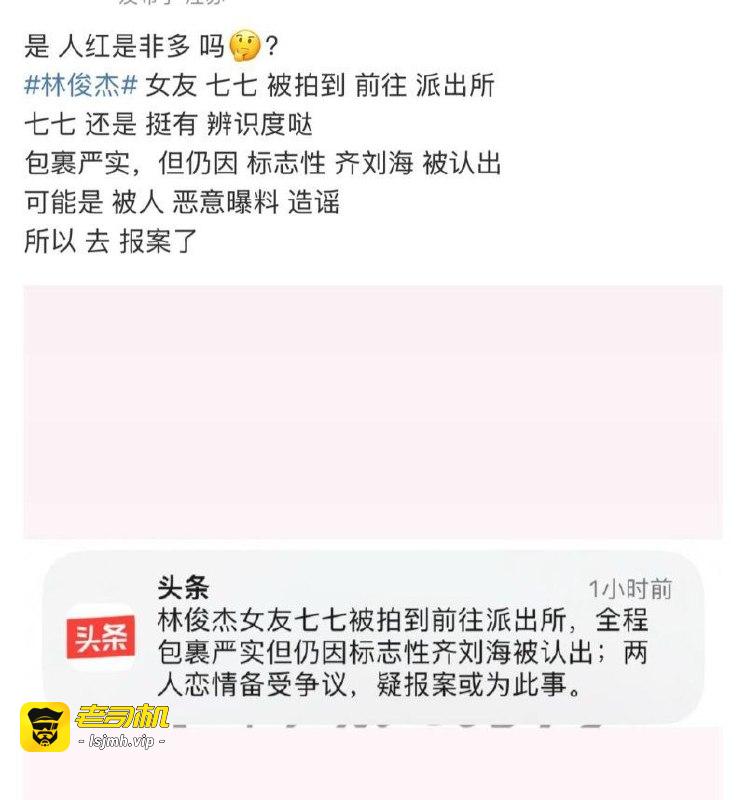This screenshot has height=800, width=746.
Task: Open the #林俊杰# hashtag topic
Action: (80, 85)
